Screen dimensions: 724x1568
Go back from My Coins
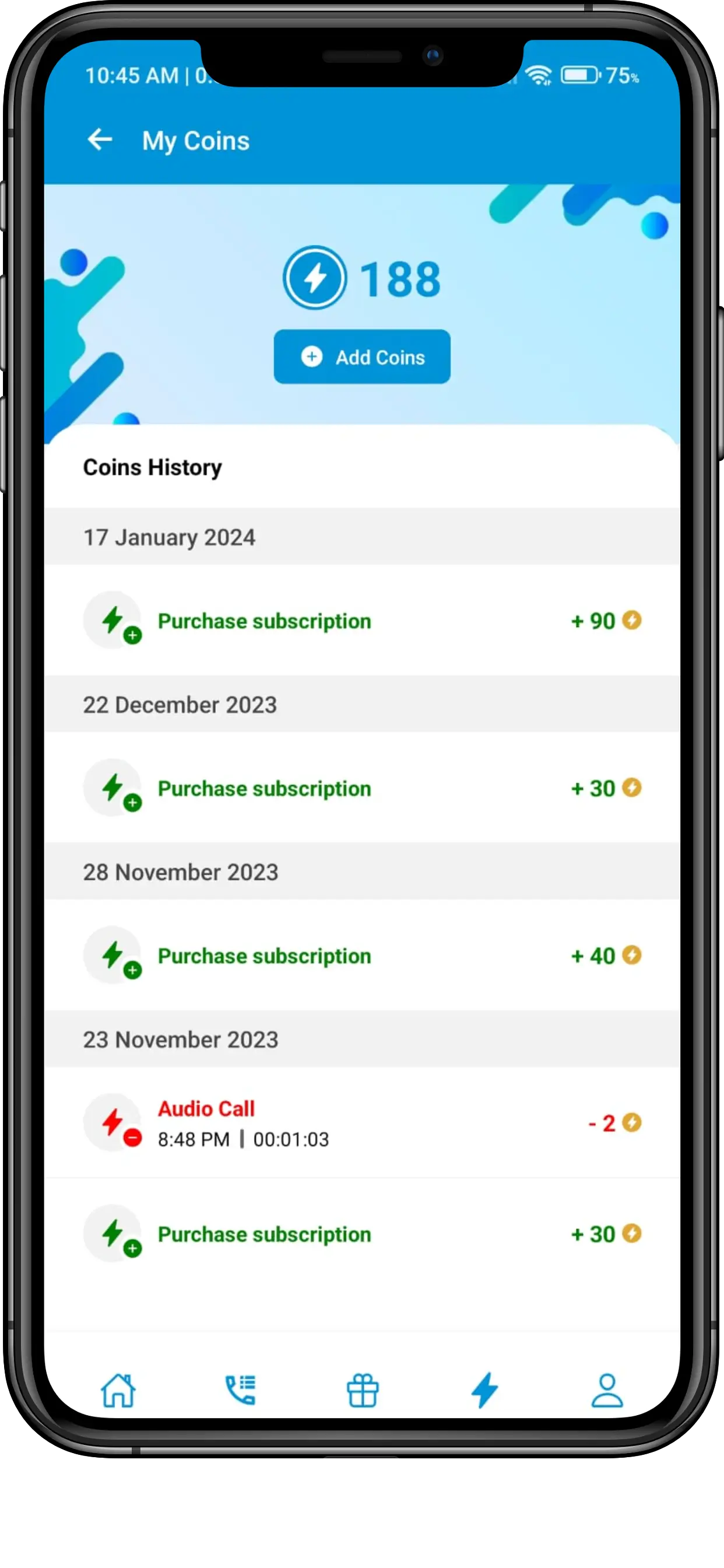pyautogui.click(x=100, y=140)
